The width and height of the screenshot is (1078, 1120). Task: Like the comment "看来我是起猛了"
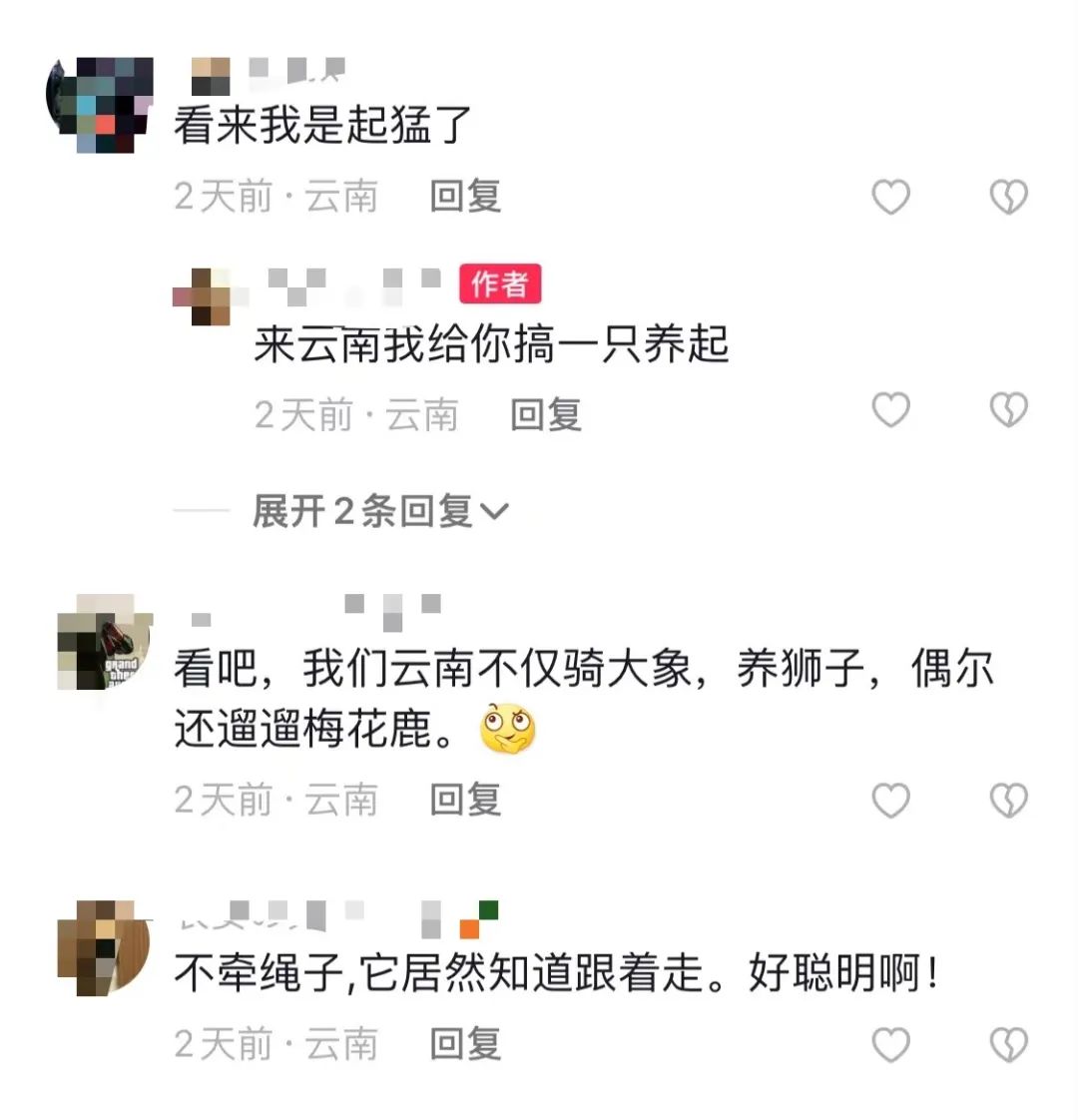[x=891, y=197]
